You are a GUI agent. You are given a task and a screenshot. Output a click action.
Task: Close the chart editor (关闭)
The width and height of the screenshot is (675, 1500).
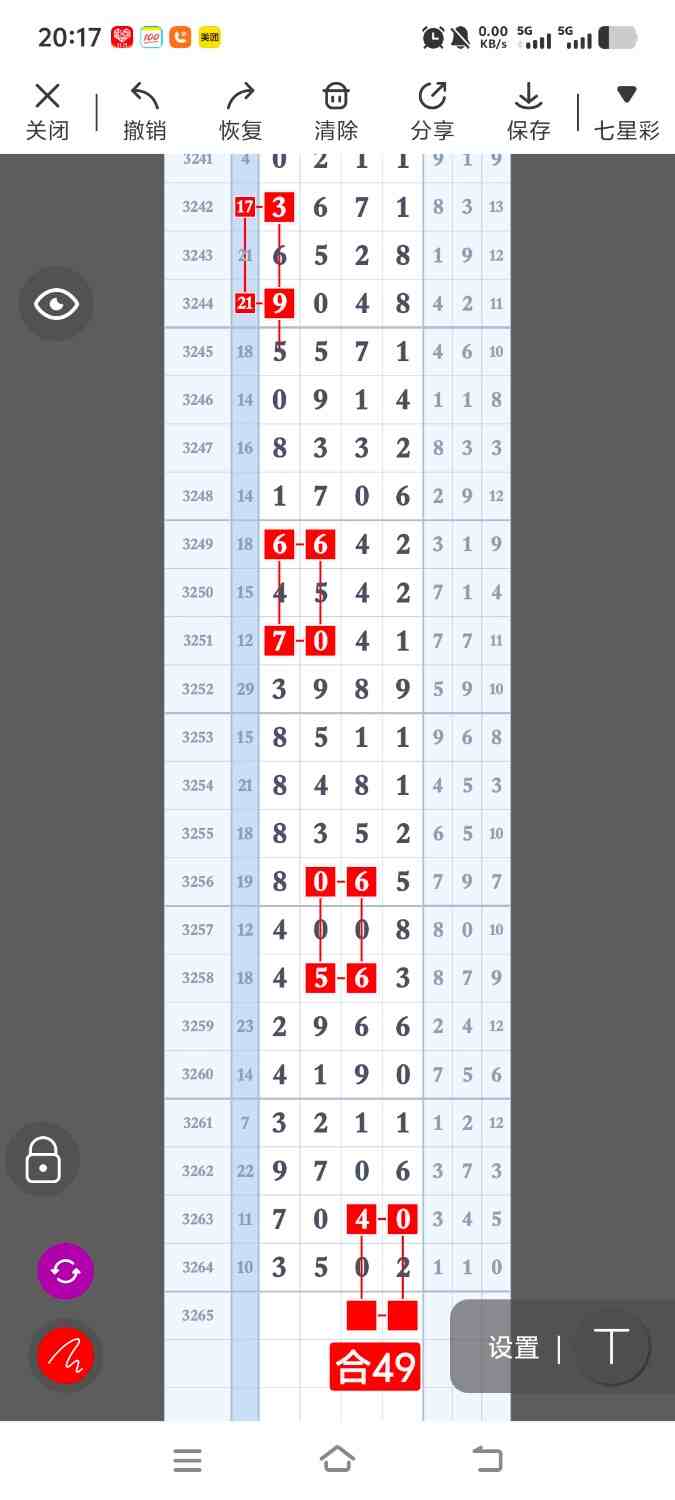(47, 111)
